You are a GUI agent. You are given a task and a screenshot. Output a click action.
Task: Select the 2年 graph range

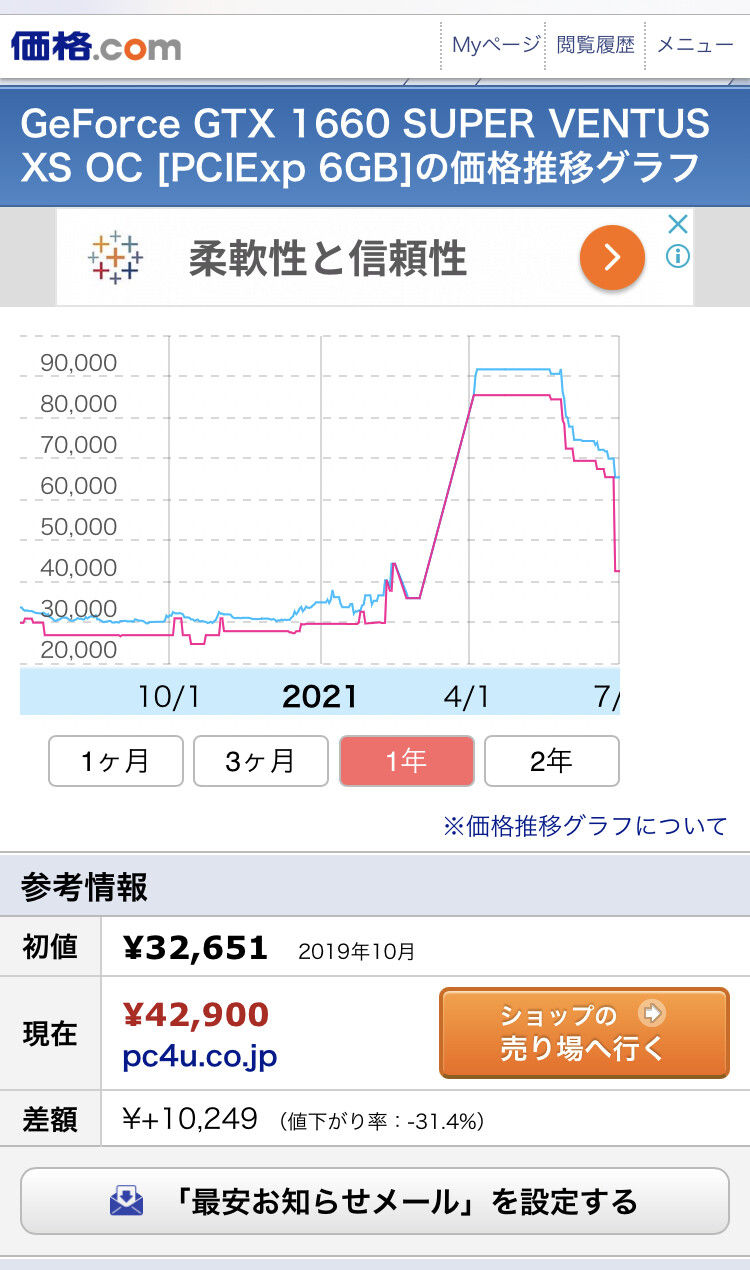pyautogui.click(x=552, y=761)
